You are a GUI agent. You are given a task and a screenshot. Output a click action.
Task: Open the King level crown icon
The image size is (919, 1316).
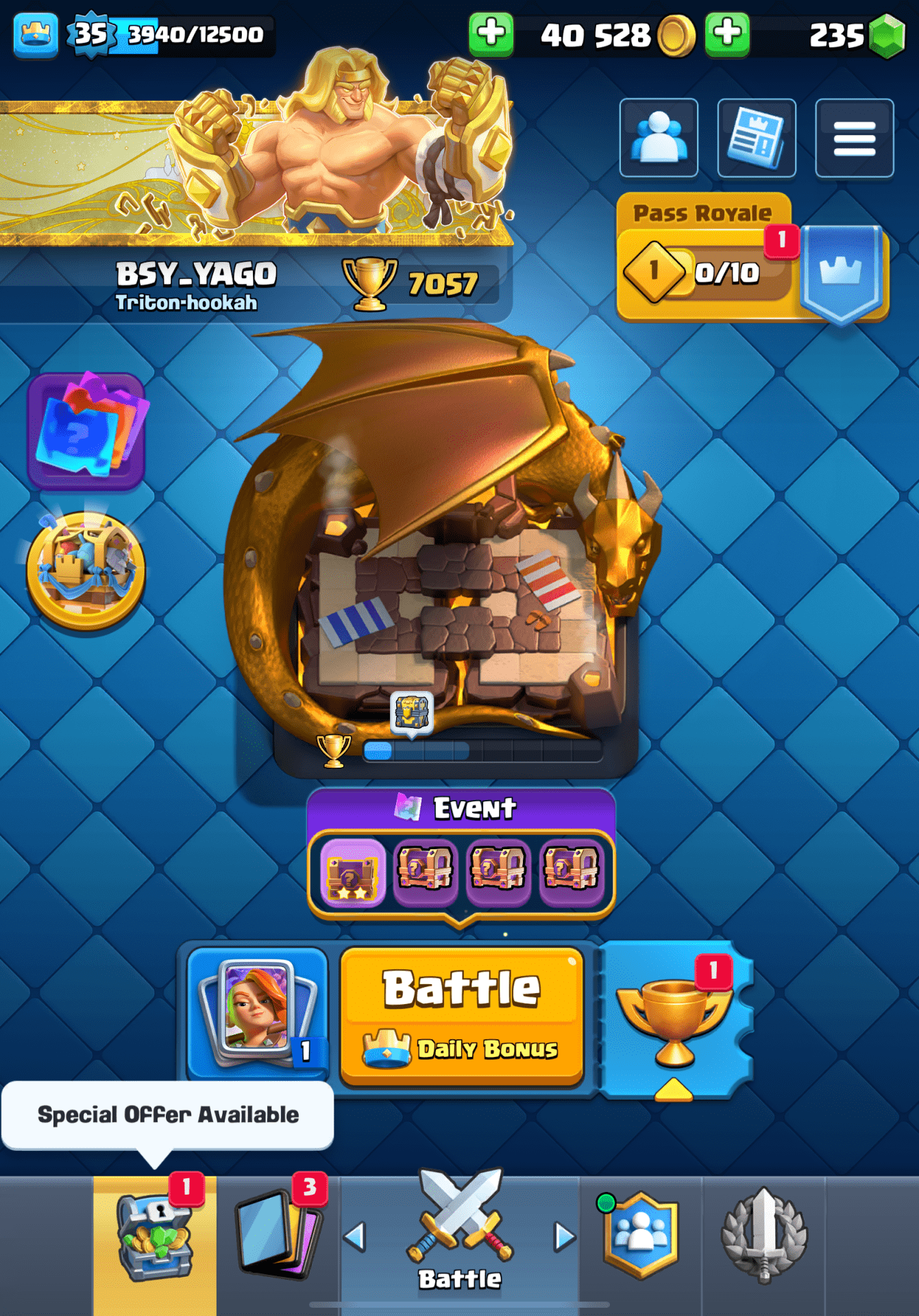pyautogui.click(x=36, y=34)
